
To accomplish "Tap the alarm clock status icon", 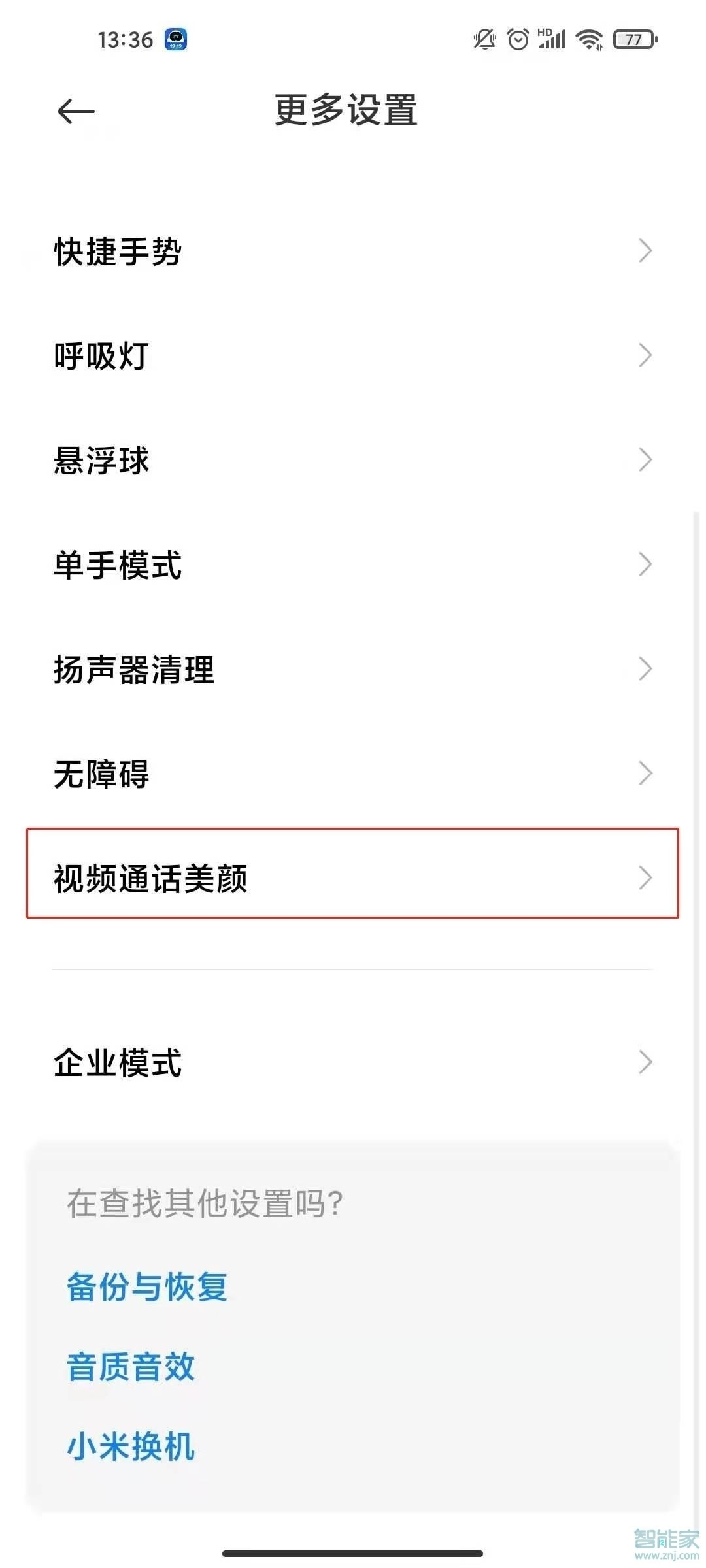I will tap(518, 41).
